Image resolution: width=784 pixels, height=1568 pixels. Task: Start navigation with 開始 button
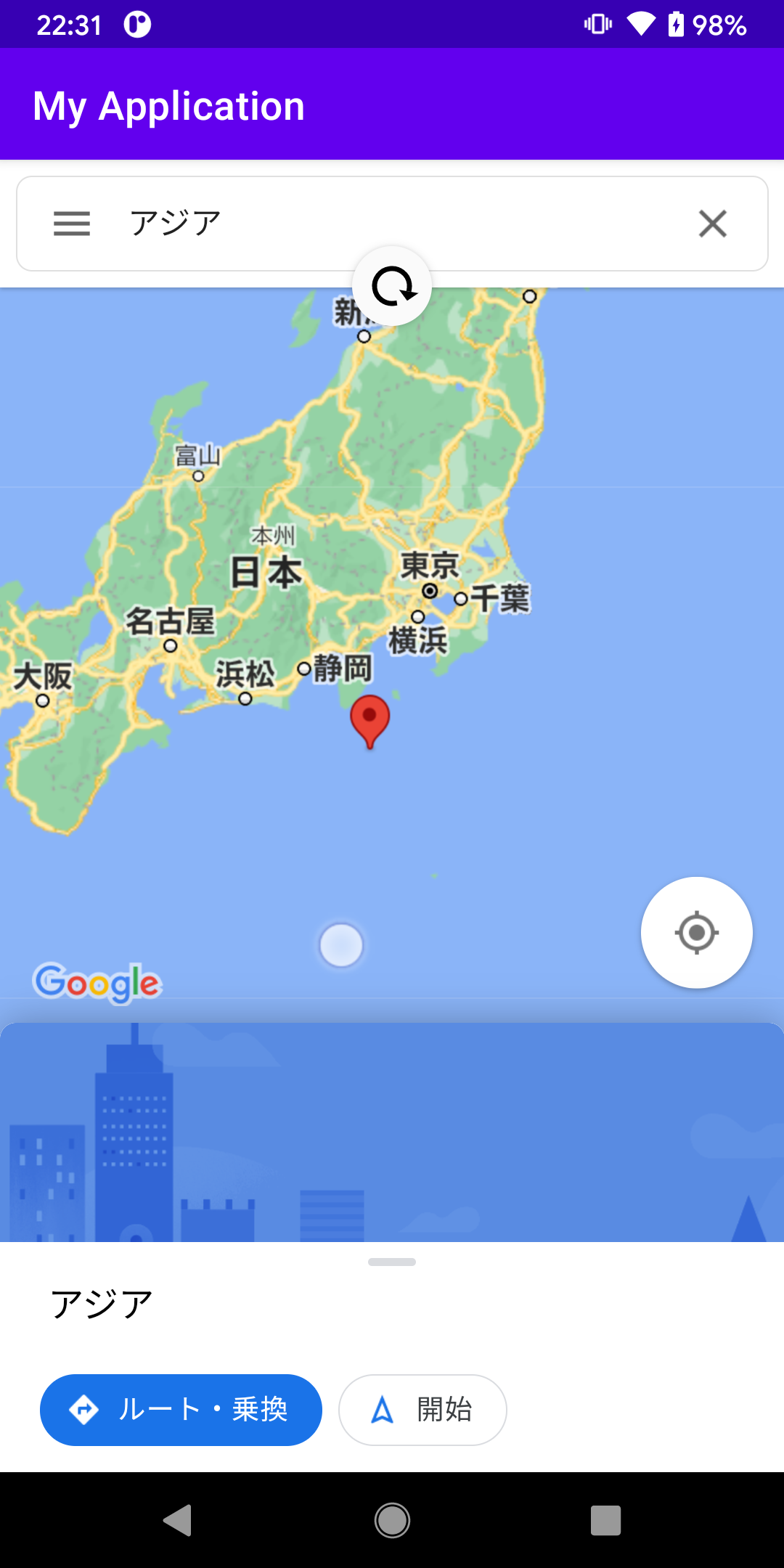(x=422, y=1410)
